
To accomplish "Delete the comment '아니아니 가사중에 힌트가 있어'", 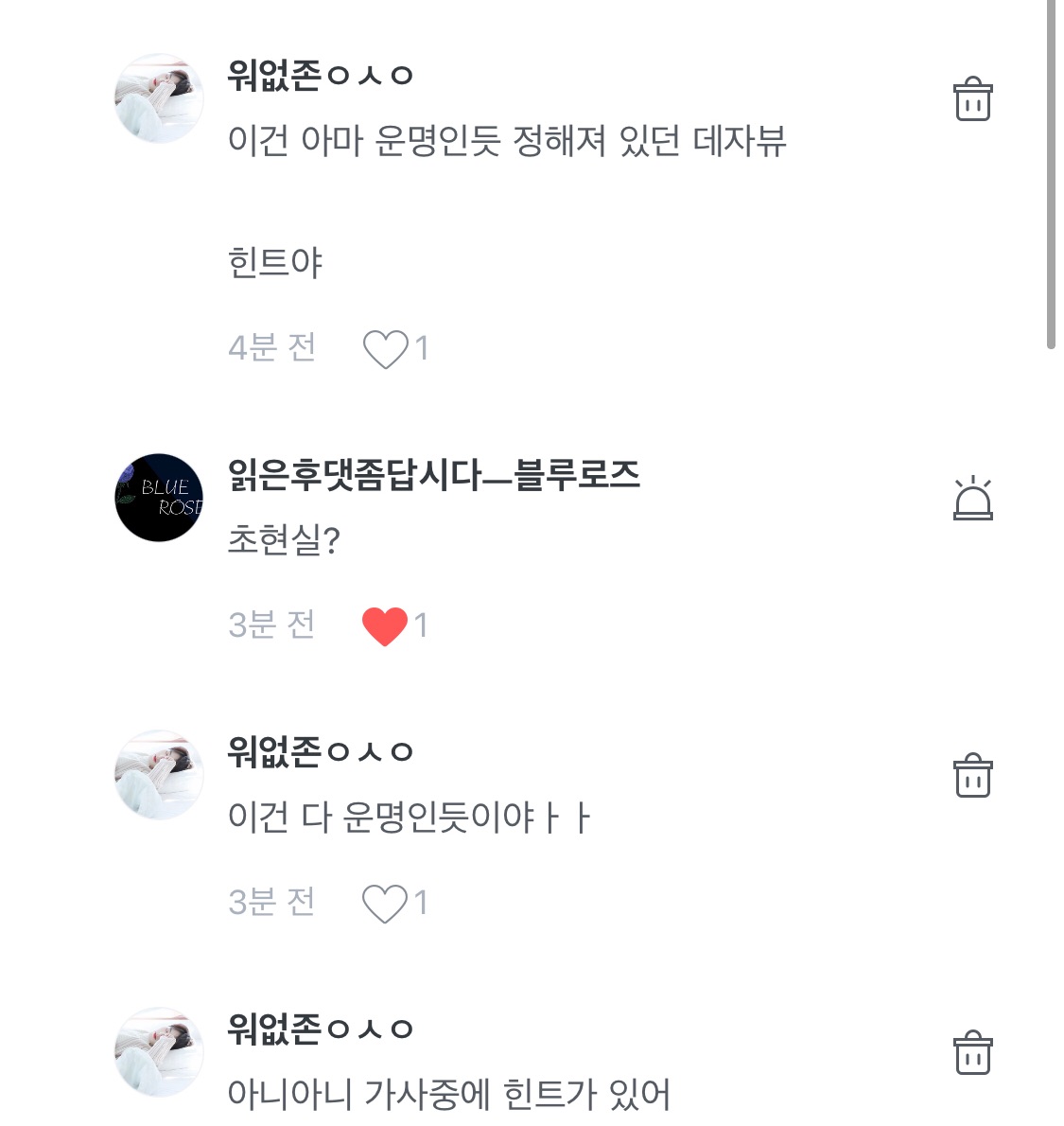I will point(971,1053).
